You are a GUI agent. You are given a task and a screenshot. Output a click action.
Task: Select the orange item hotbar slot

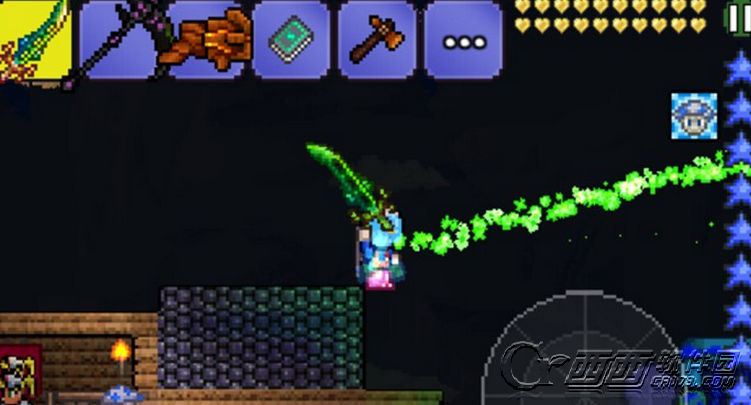pyautogui.click(x=205, y=40)
